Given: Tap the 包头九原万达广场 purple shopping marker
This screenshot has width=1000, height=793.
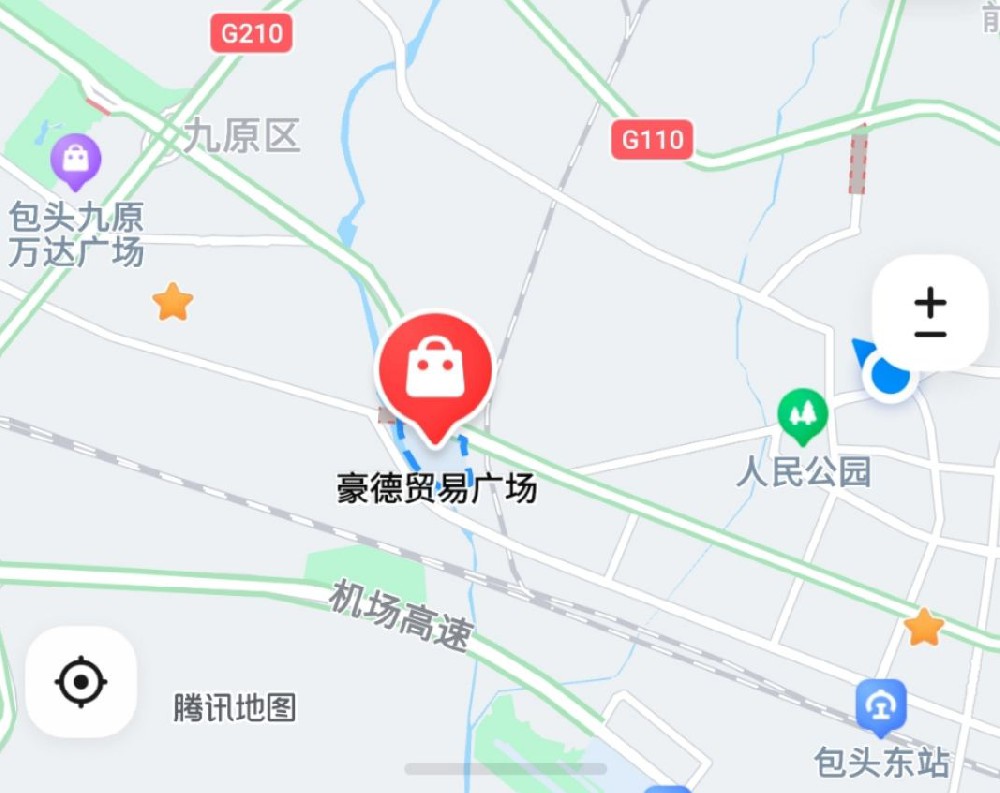Looking at the screenshot, I should [x=77, y=161].
